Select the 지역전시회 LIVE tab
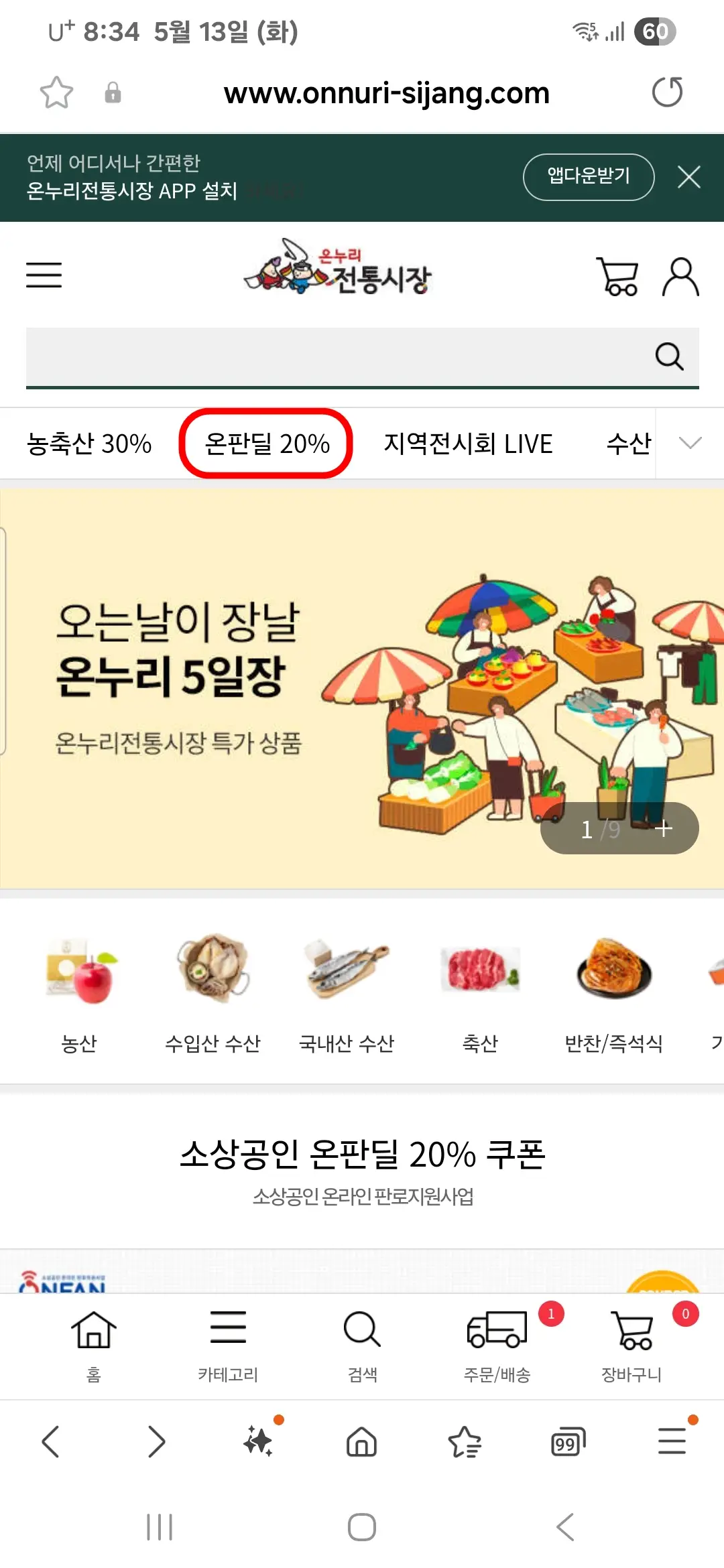Screen dimensions: 724x1568 click(467, 443)
